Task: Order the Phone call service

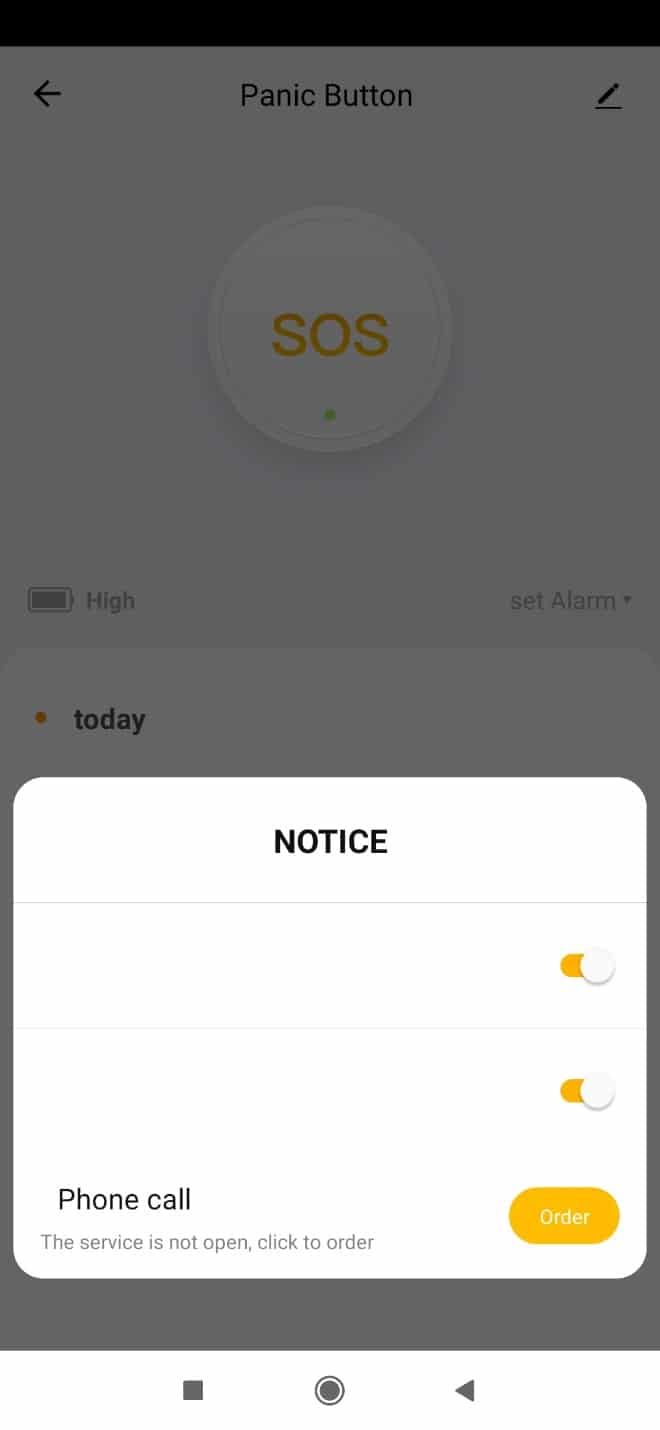Action: pos(564,1216)
